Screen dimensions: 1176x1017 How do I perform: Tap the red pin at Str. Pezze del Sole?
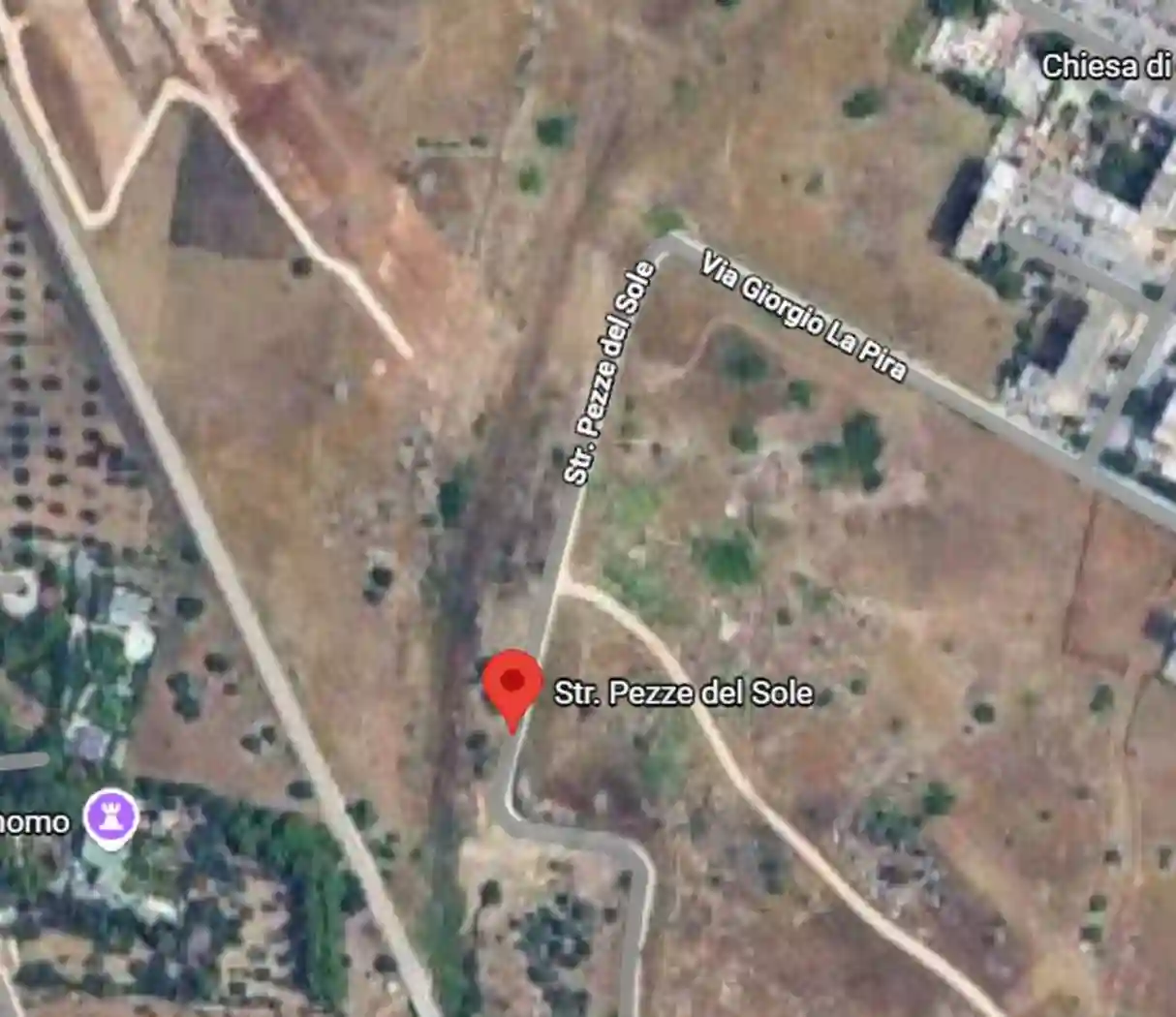coord(511,685)
